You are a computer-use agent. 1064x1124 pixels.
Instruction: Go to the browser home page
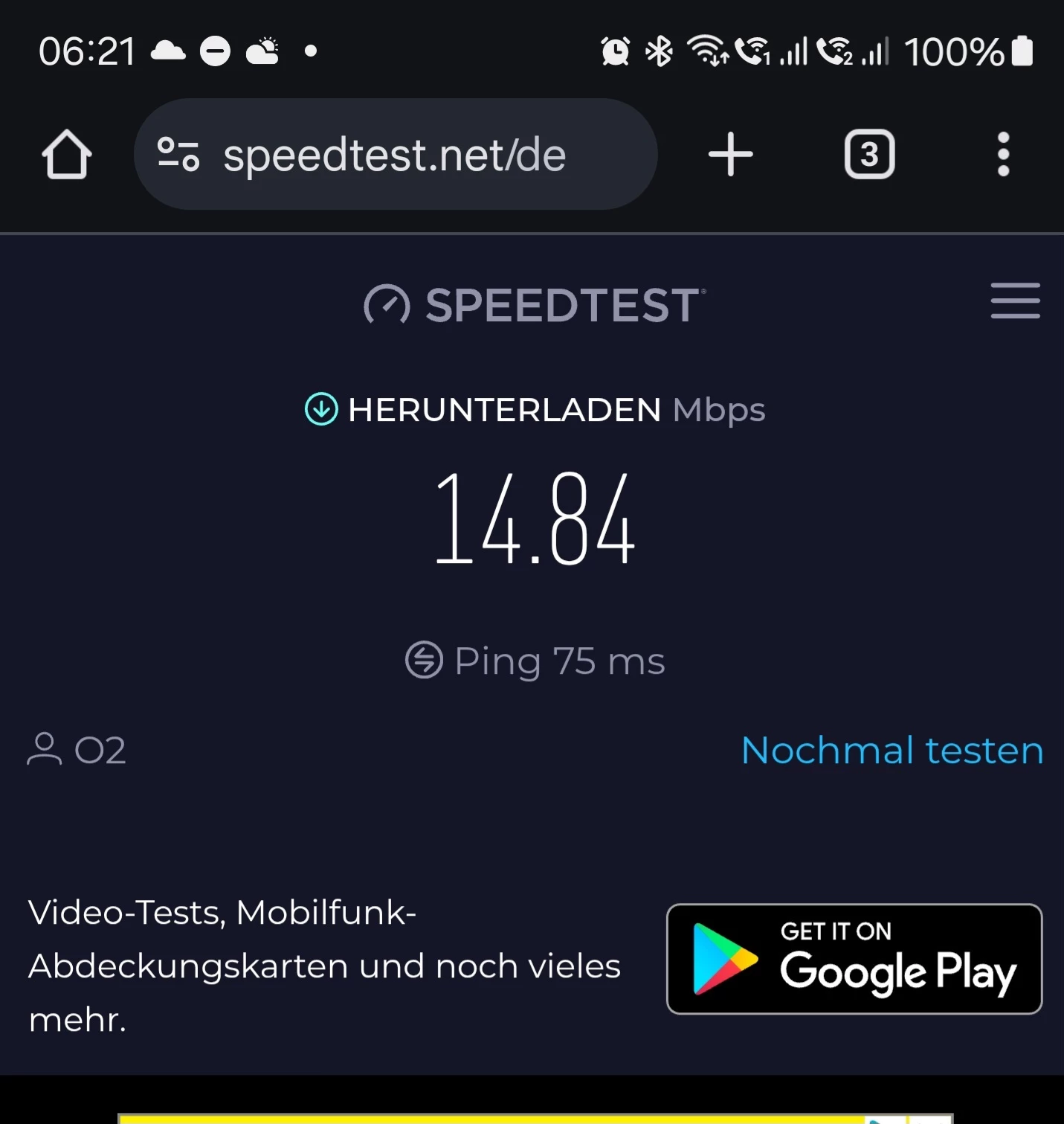[x=67, y=155]
